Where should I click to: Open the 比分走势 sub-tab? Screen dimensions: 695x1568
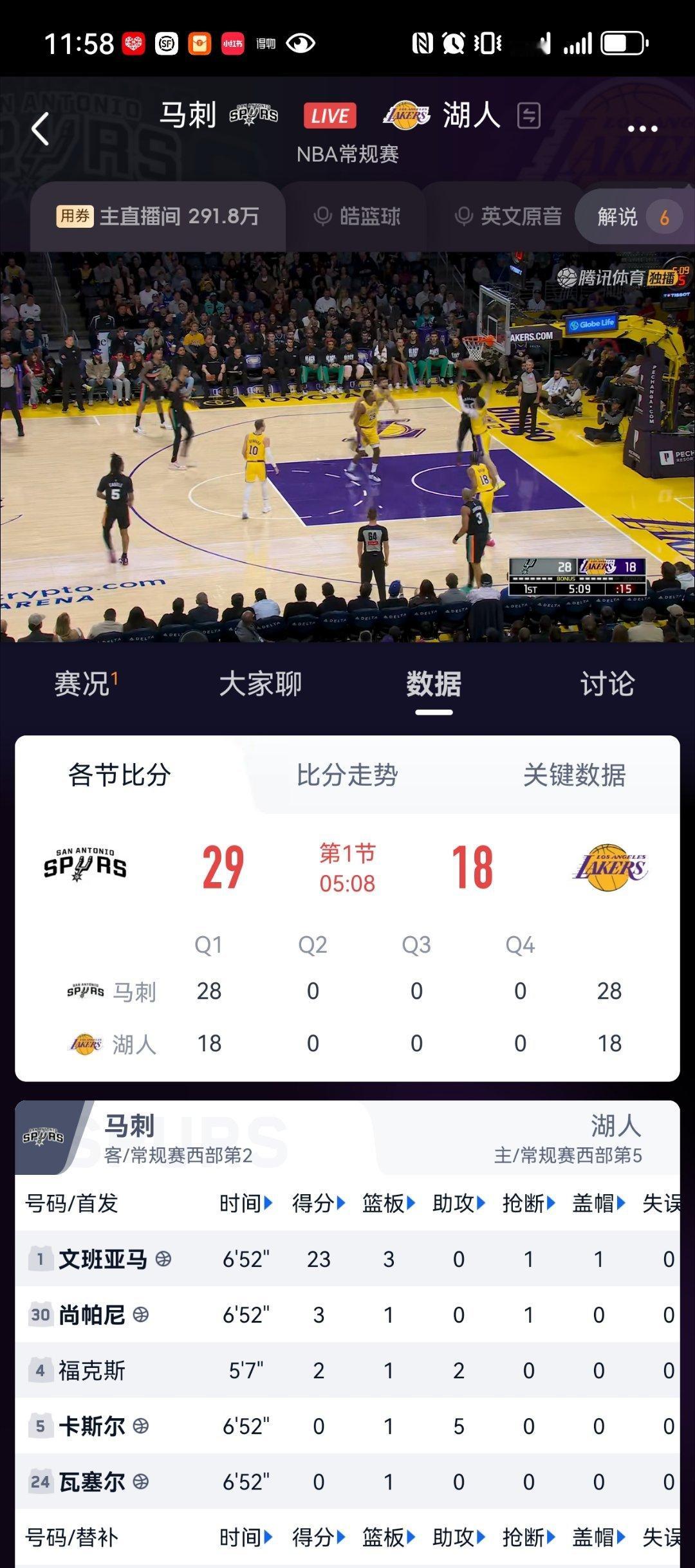347,776
